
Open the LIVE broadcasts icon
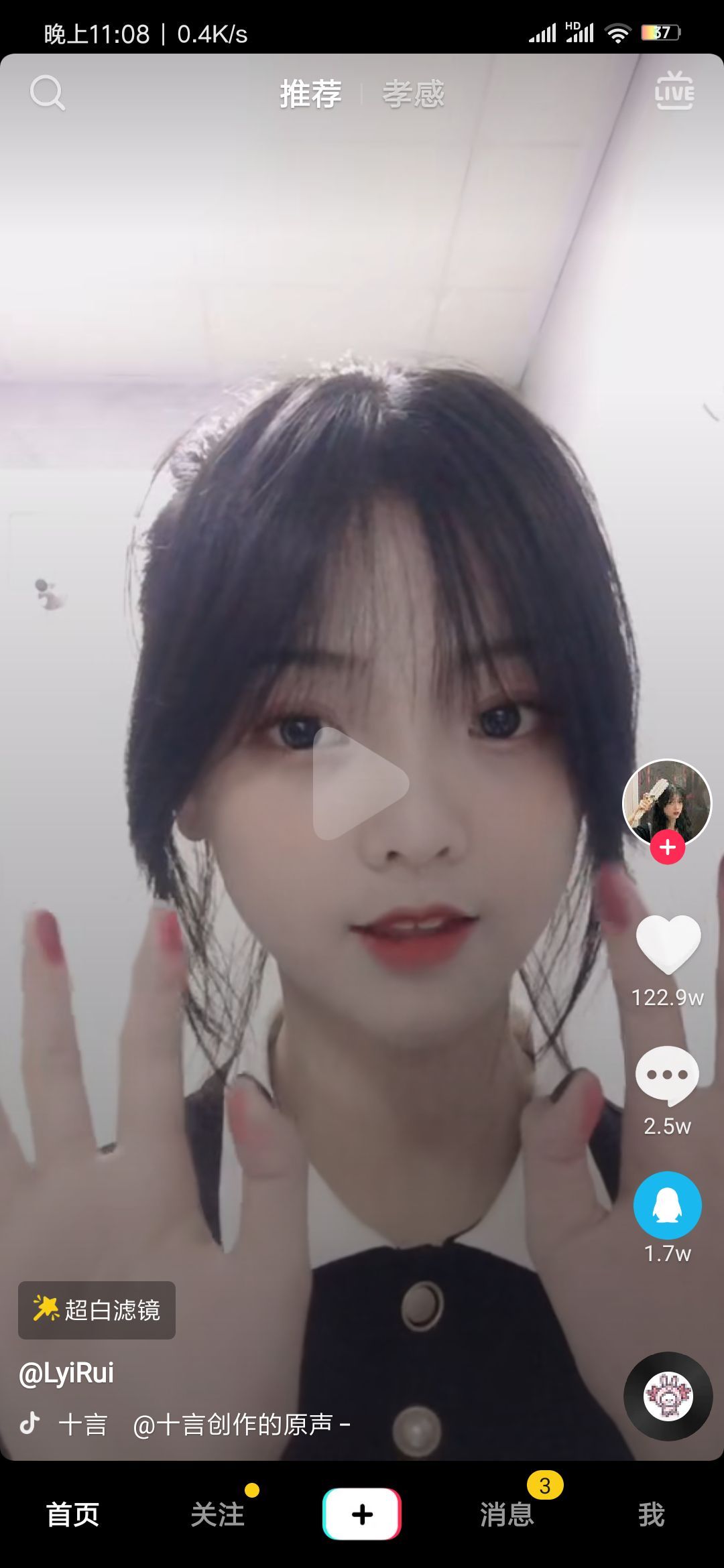coord(674,92)
